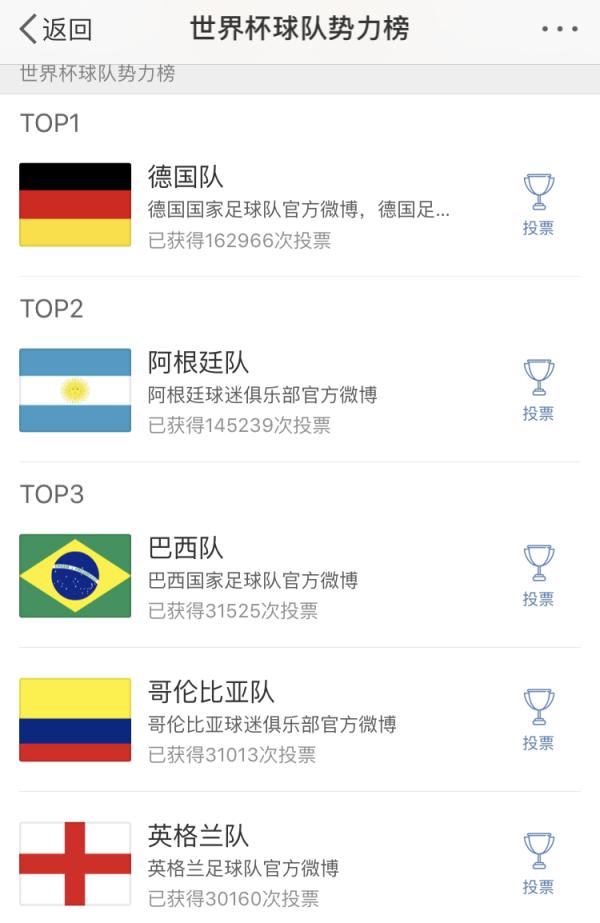This screenshot has width=600, height=923.
Task: Cast a vote for 巴西队
Action: point(538,575)
